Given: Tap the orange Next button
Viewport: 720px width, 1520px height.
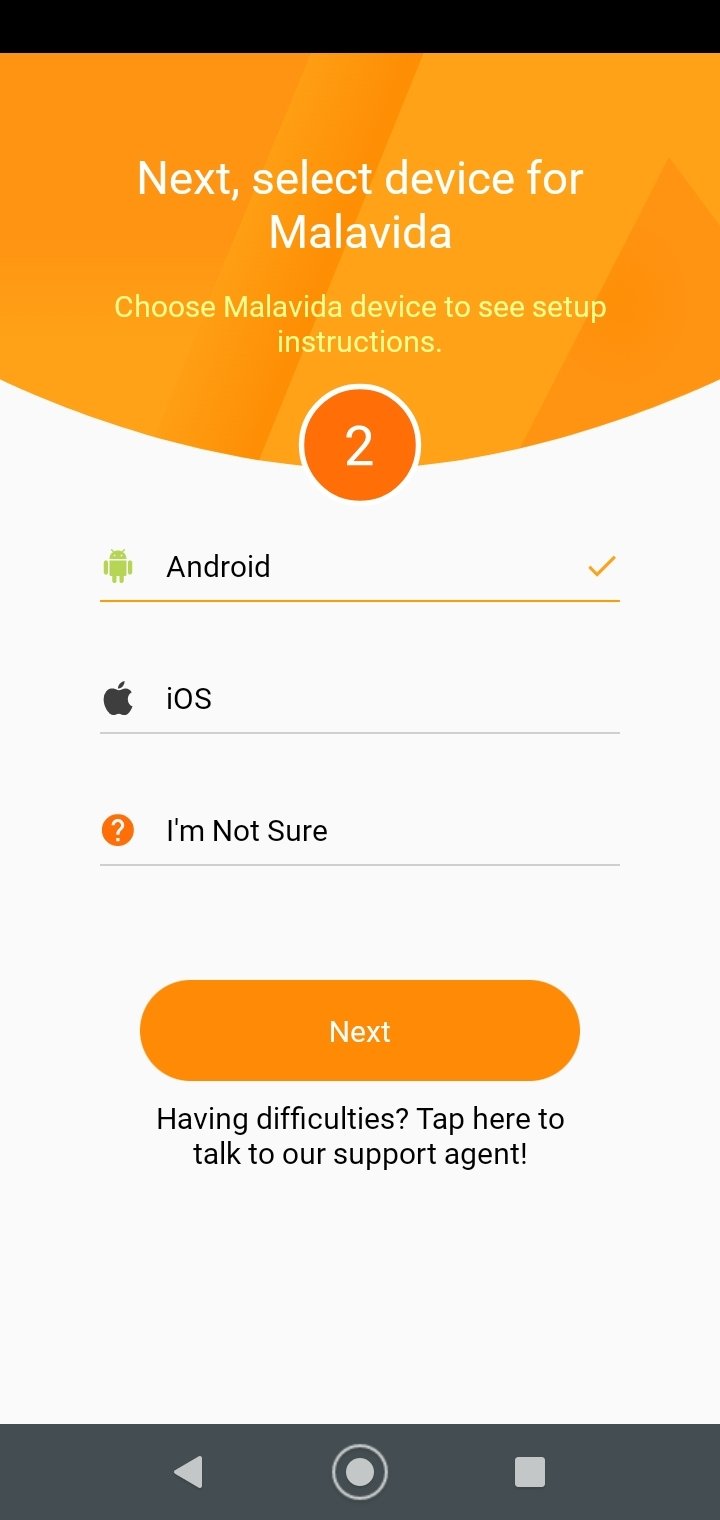Looking at the screenshot, I should click(x=360, y=1031).
